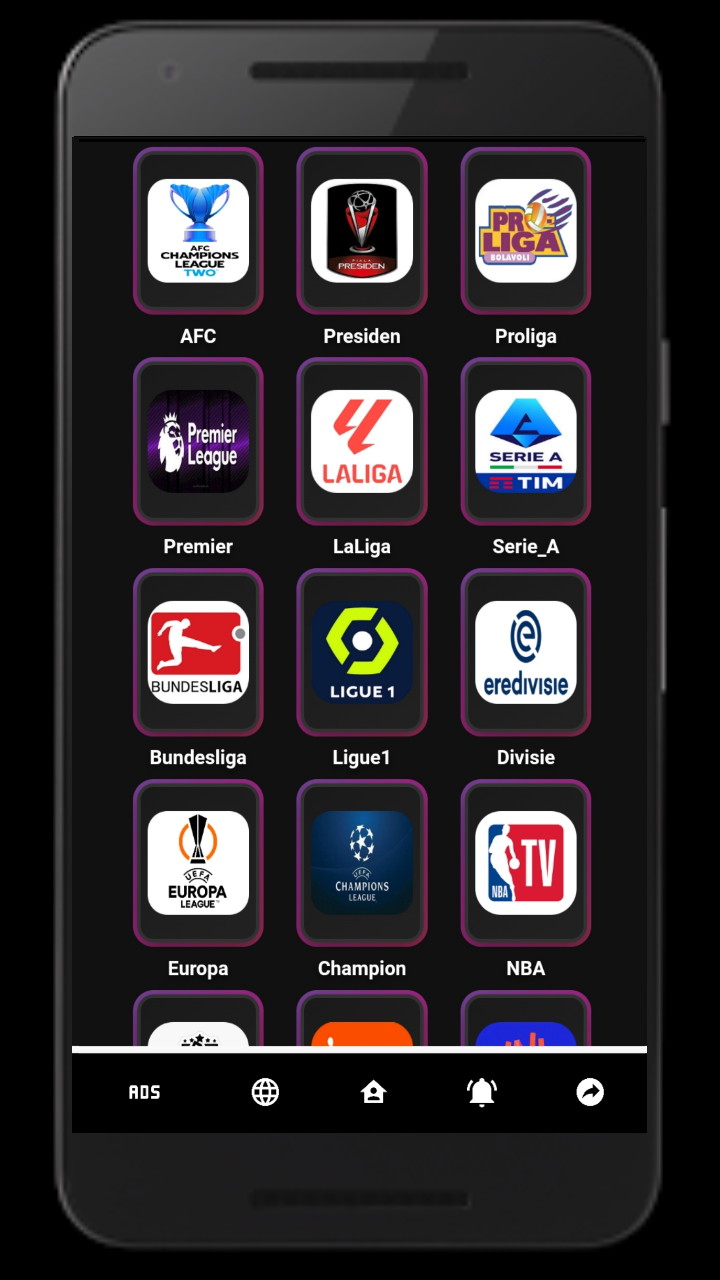Tap the share arrow in bottom bar

[x=590, y=1092]
